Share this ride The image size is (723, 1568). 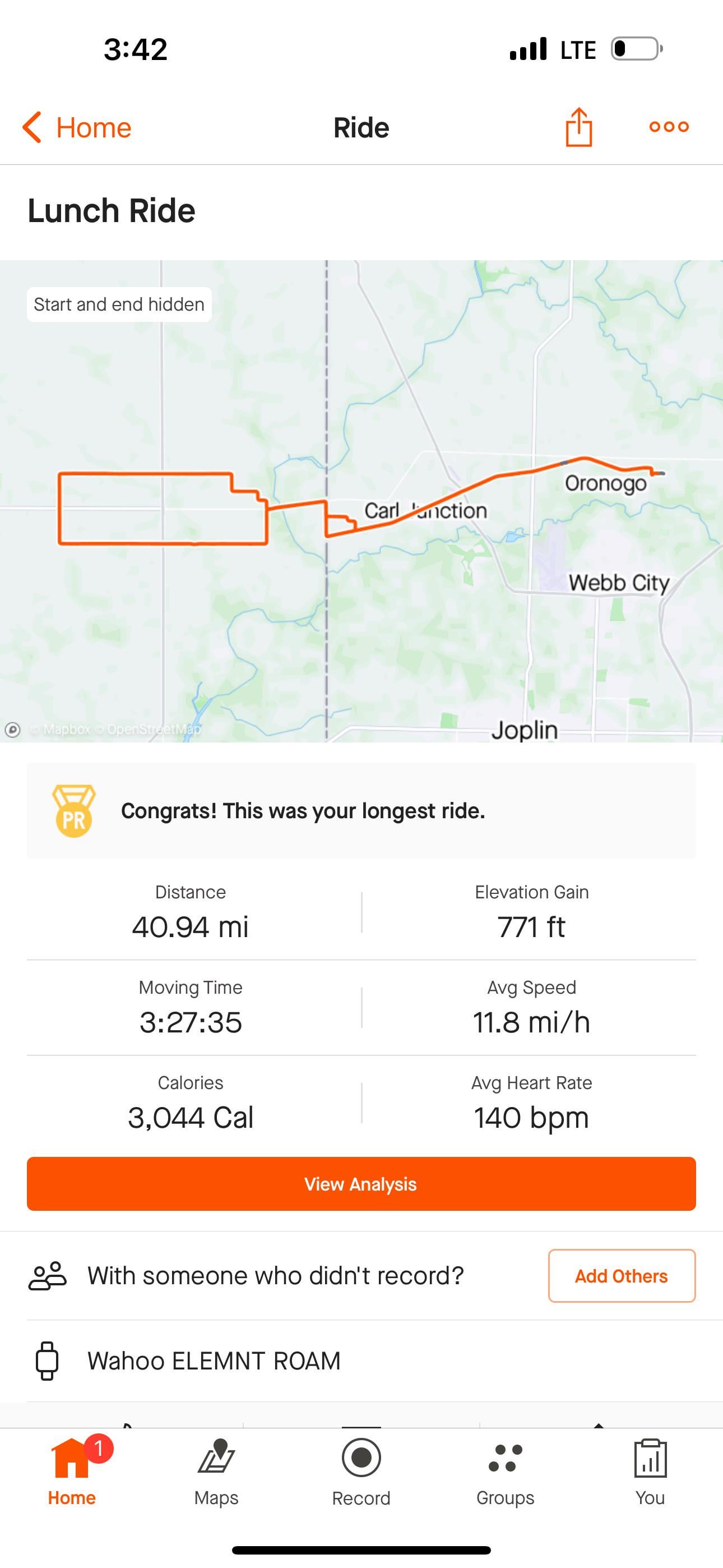[579, 127]
